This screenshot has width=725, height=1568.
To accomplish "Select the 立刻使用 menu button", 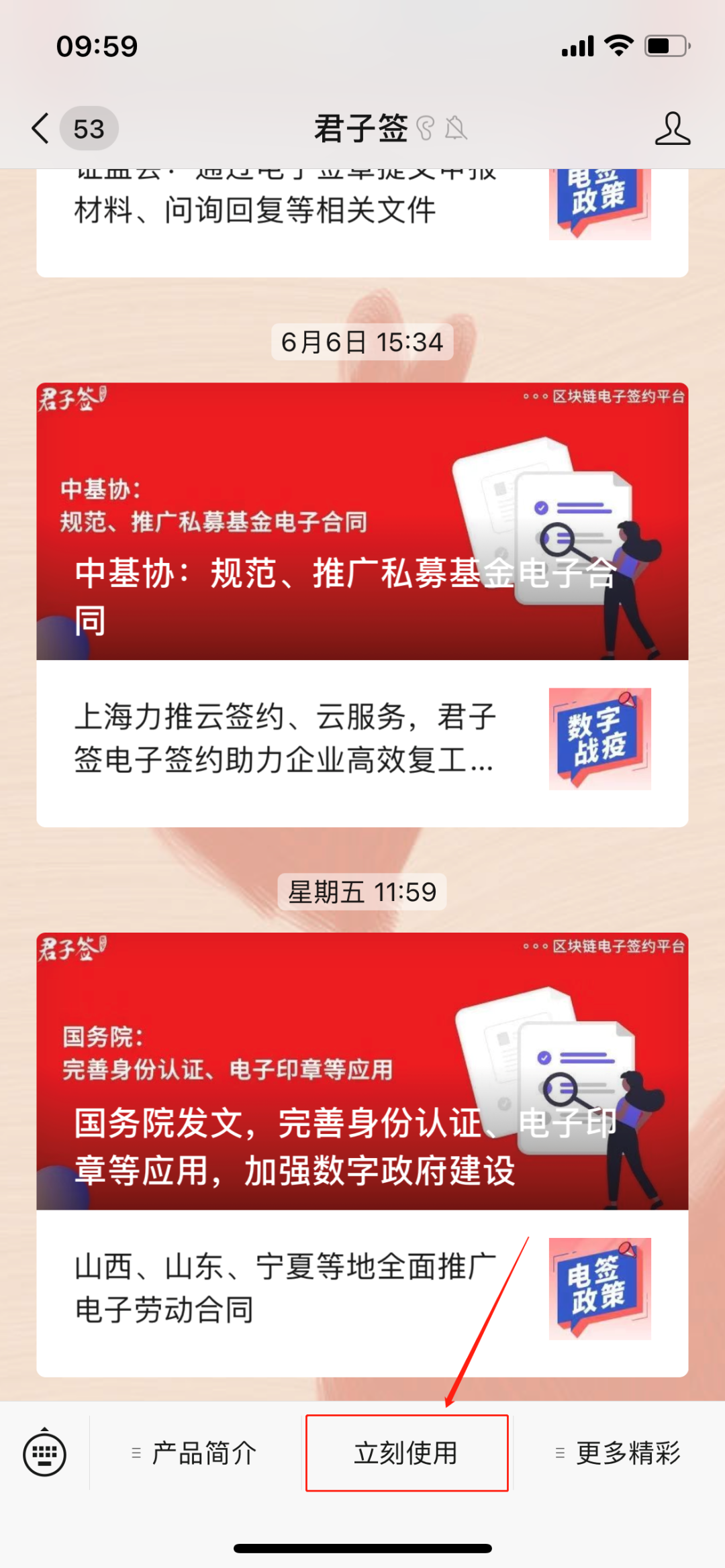I will 406,1454.
